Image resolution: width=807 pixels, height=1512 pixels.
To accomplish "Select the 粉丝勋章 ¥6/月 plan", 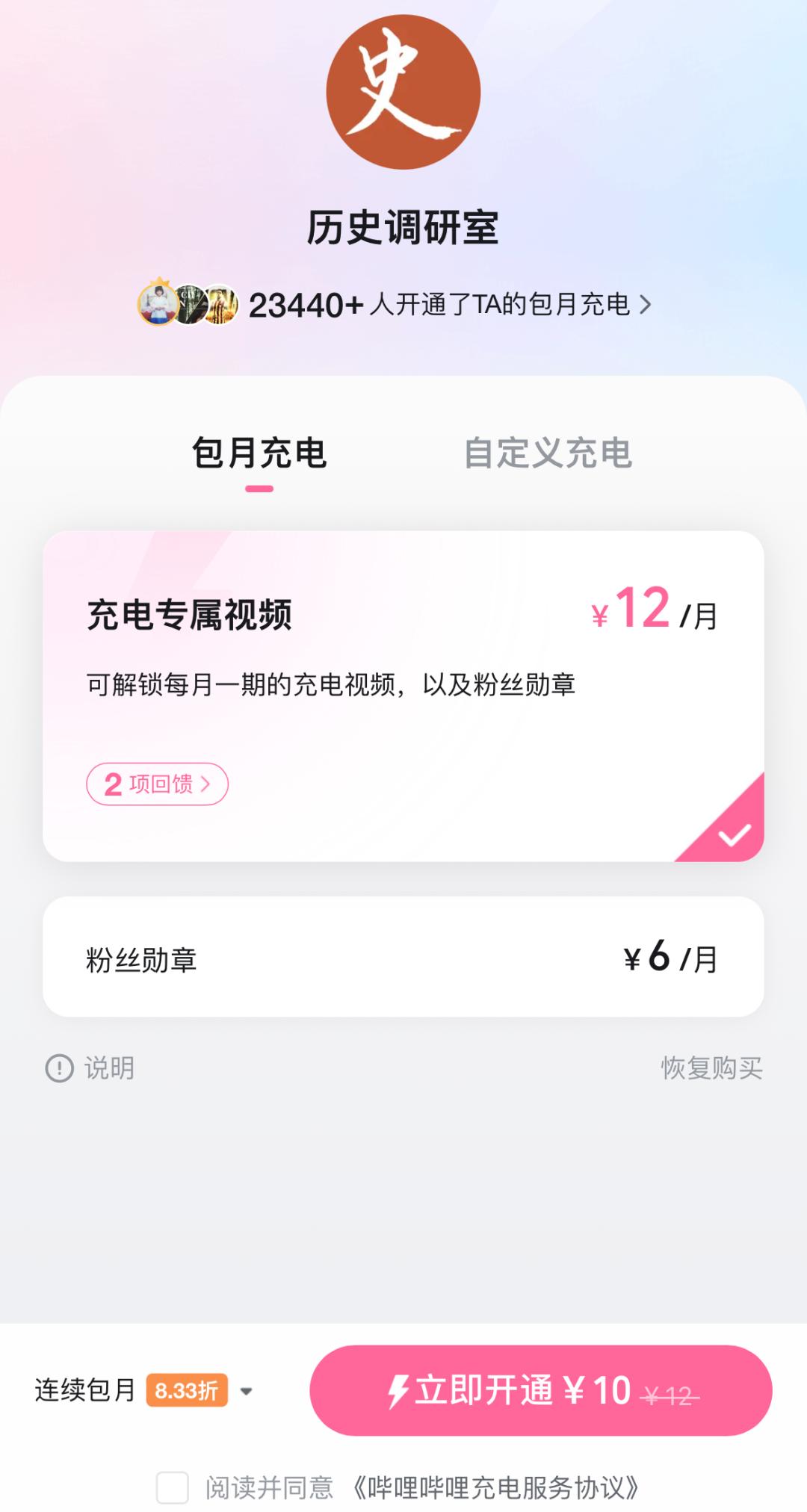I will tap(403, 957).
